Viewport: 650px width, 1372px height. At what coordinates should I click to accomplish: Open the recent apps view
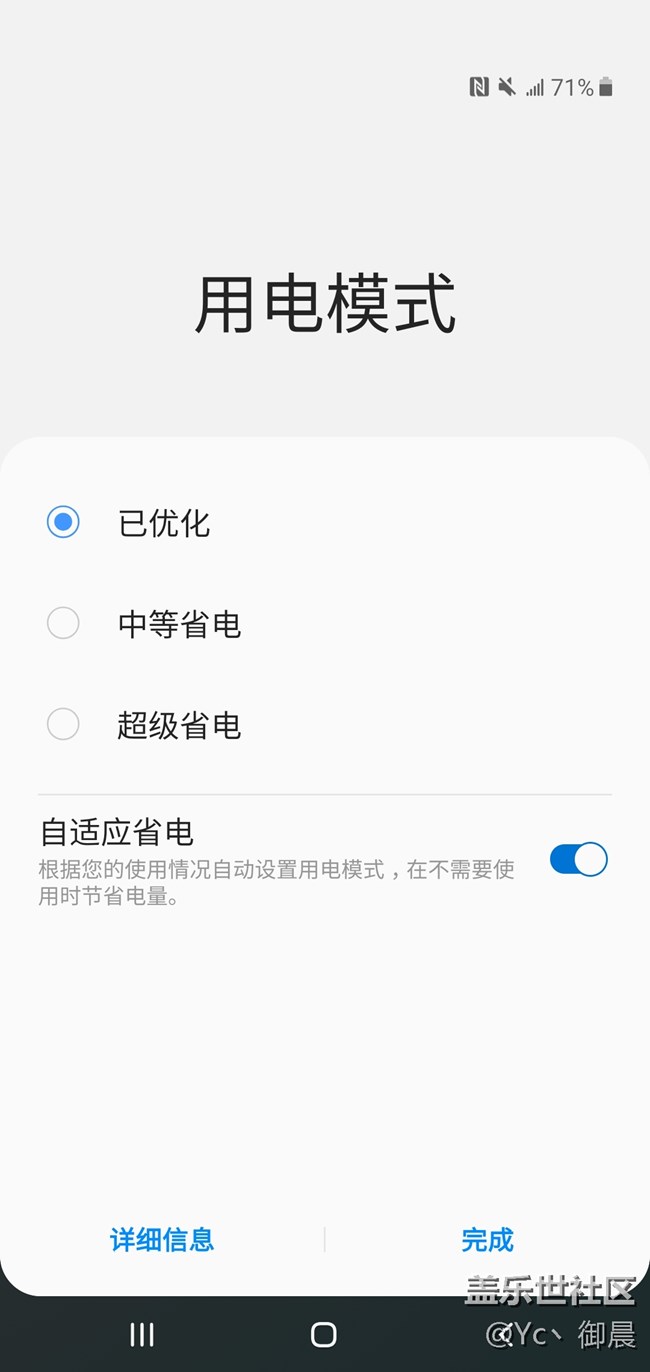(142, 1334)
